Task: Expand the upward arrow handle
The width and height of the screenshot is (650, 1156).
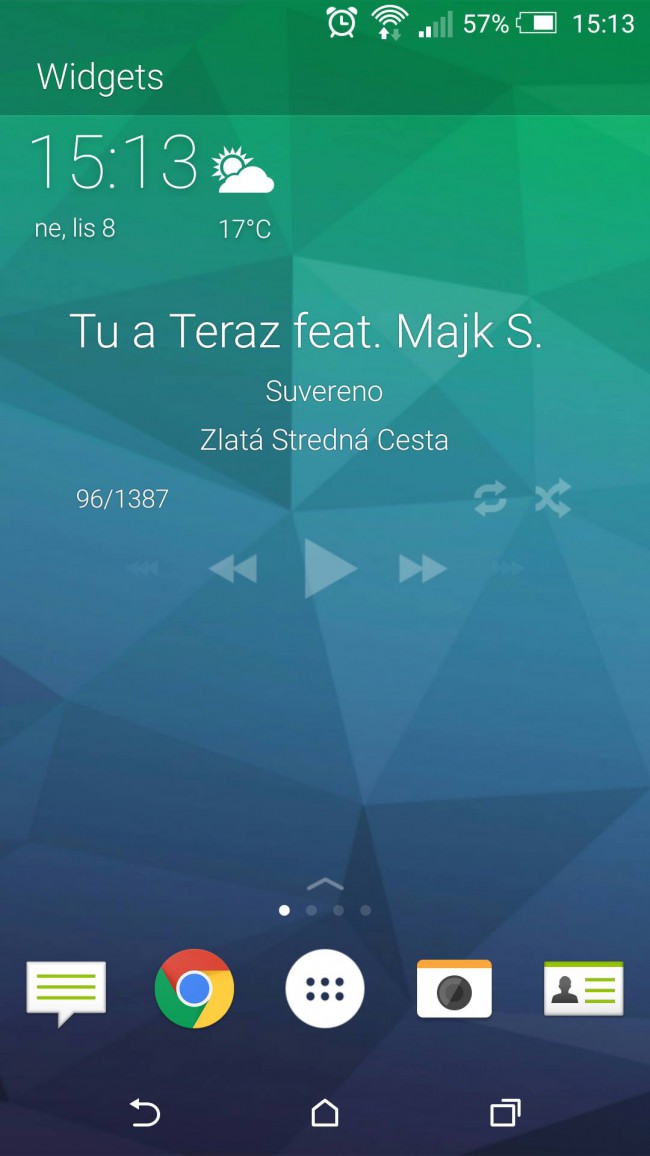Action: point(325,884)
